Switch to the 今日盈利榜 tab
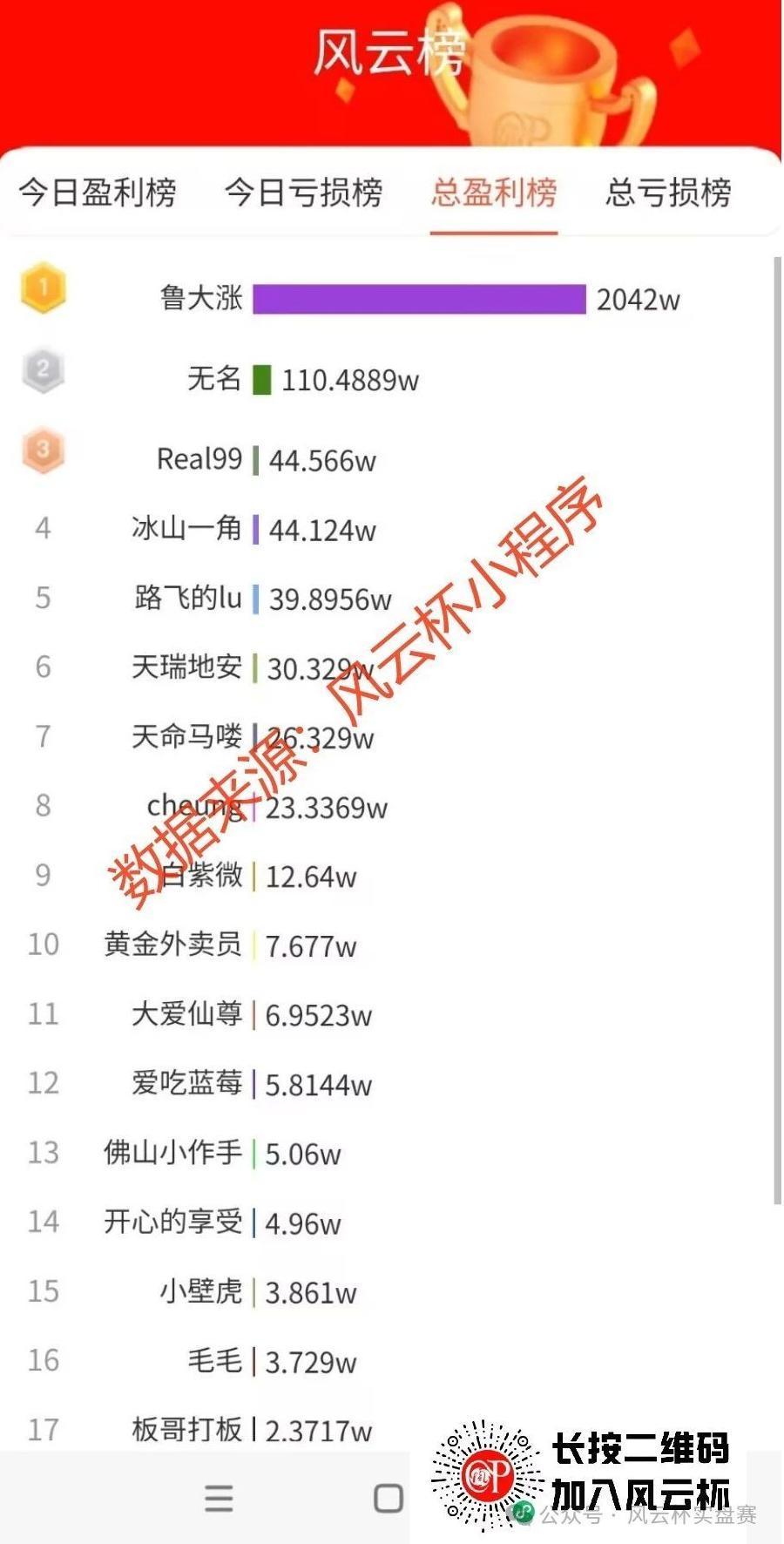 click(98, 193)
